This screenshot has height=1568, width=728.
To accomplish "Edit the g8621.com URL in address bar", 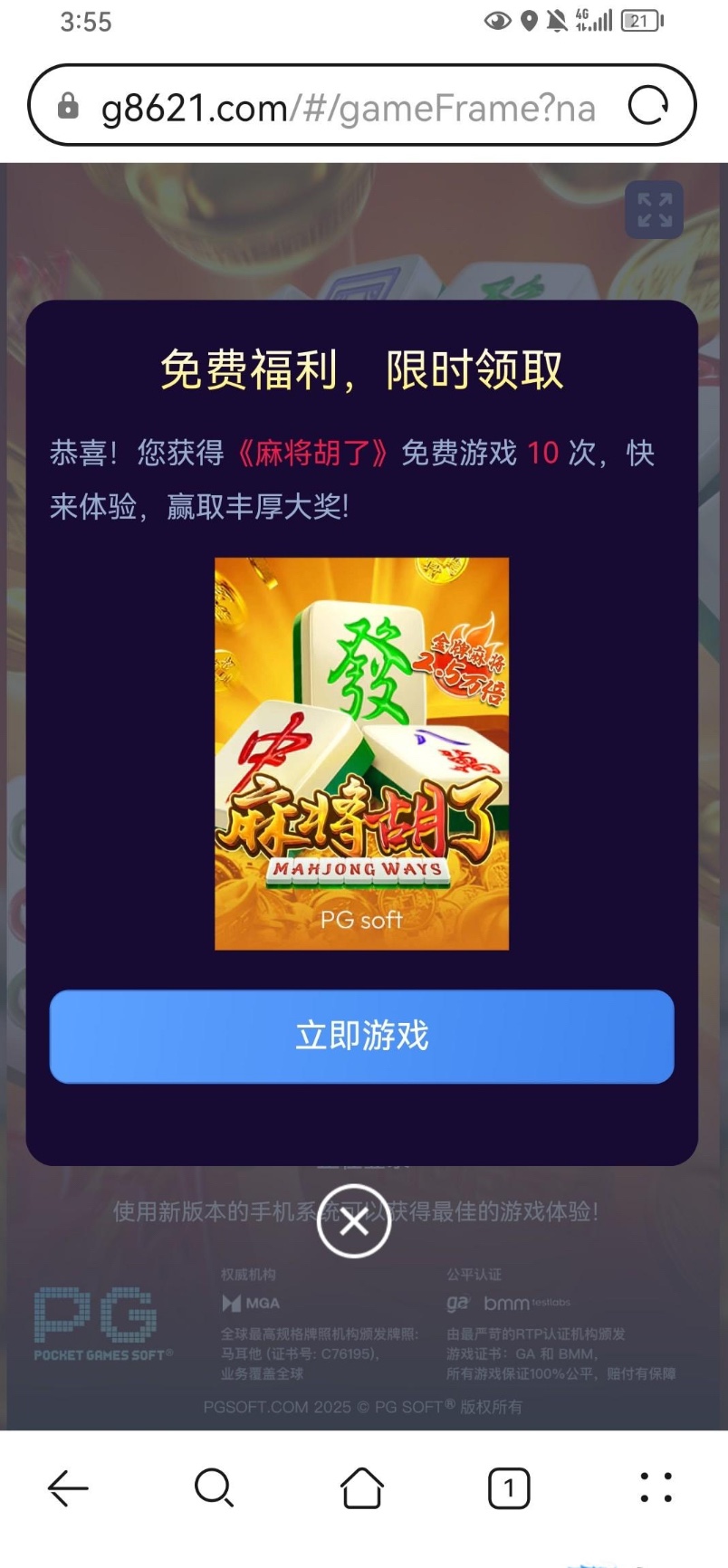I will 348,108.
